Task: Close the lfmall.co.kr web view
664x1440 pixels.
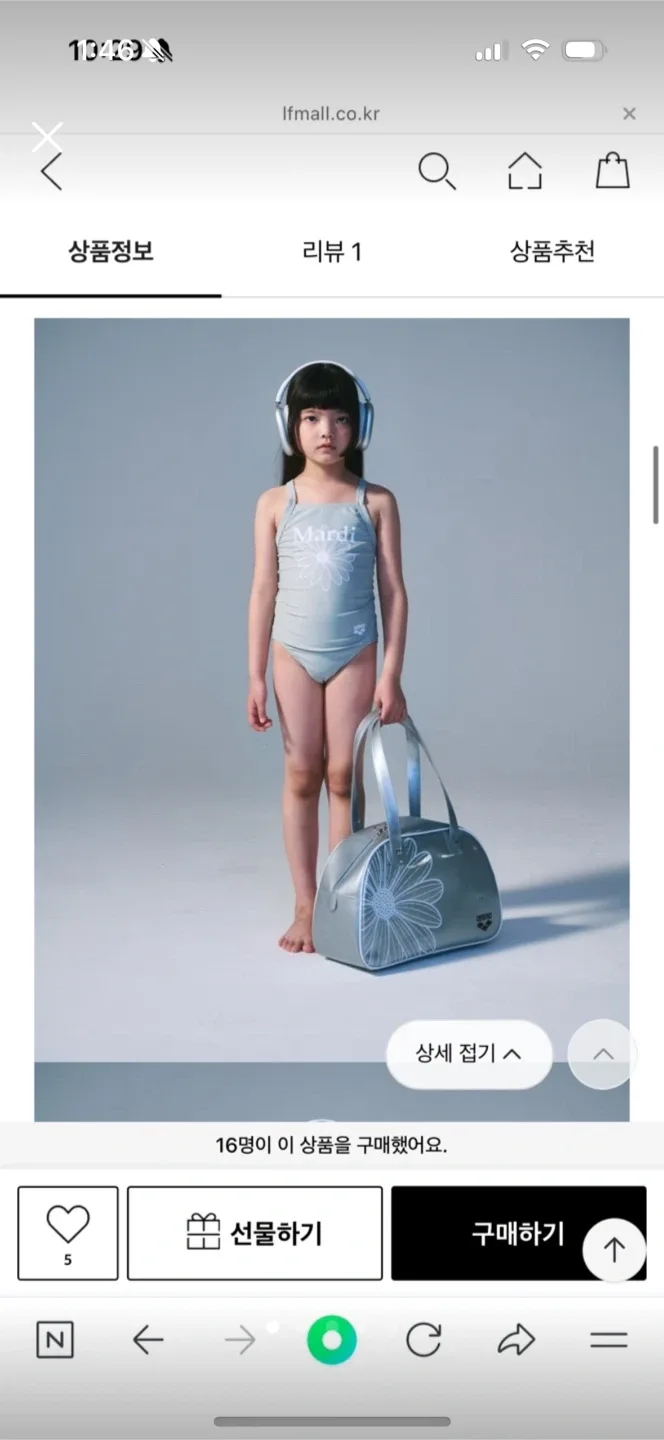Action: pos(629,114)
